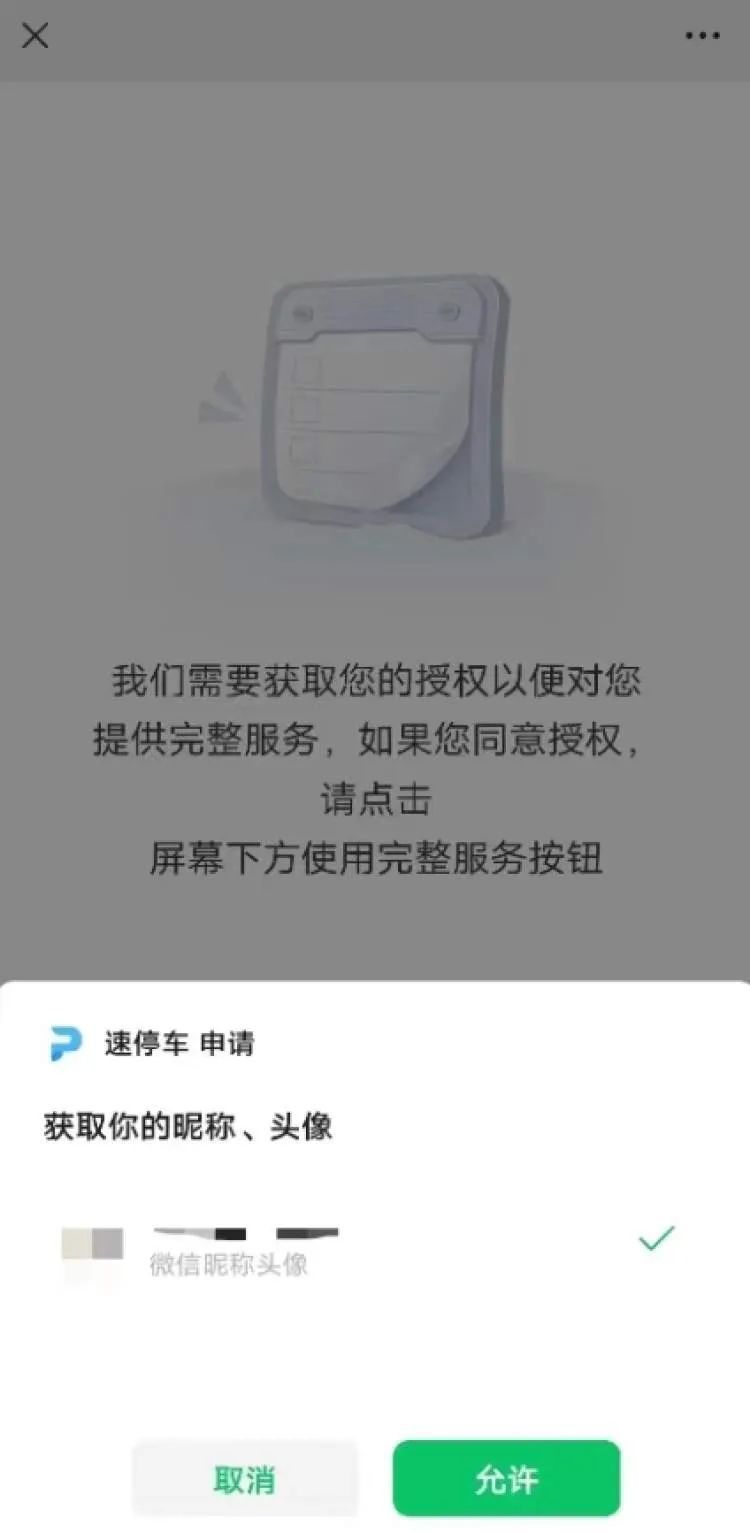Open the three-dot overflow menu
Image resolution: width=750 pixels, height=1532 pixels.
point(702,37)
